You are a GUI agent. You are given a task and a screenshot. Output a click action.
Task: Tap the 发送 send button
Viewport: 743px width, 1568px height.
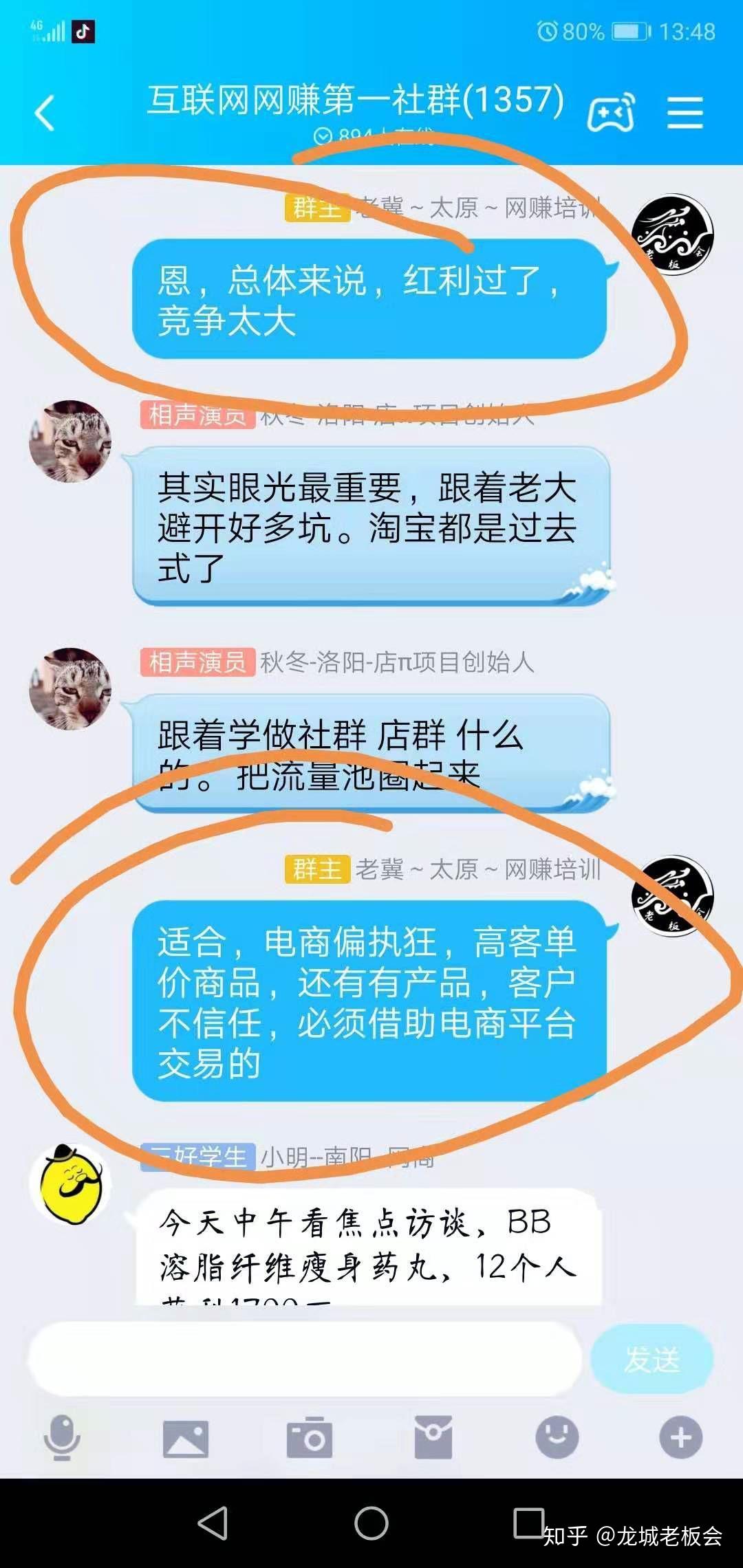652,1359
